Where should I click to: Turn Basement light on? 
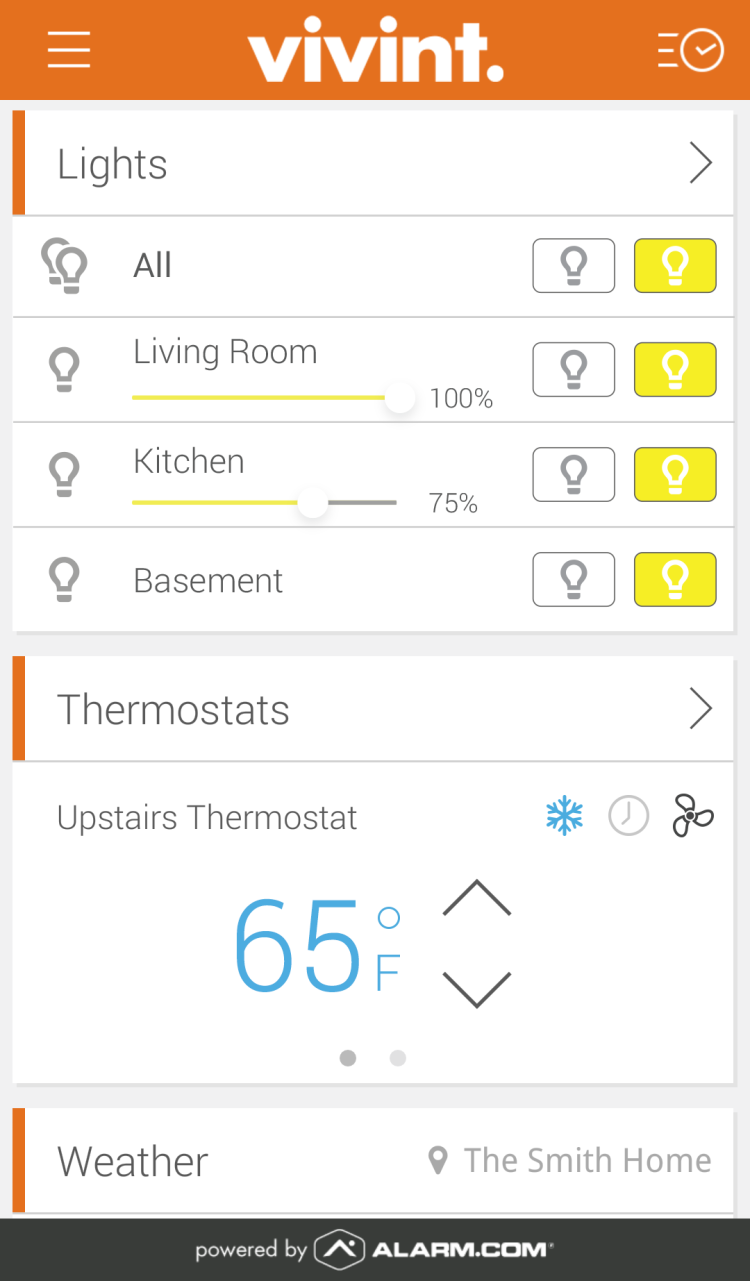[675, 579]
